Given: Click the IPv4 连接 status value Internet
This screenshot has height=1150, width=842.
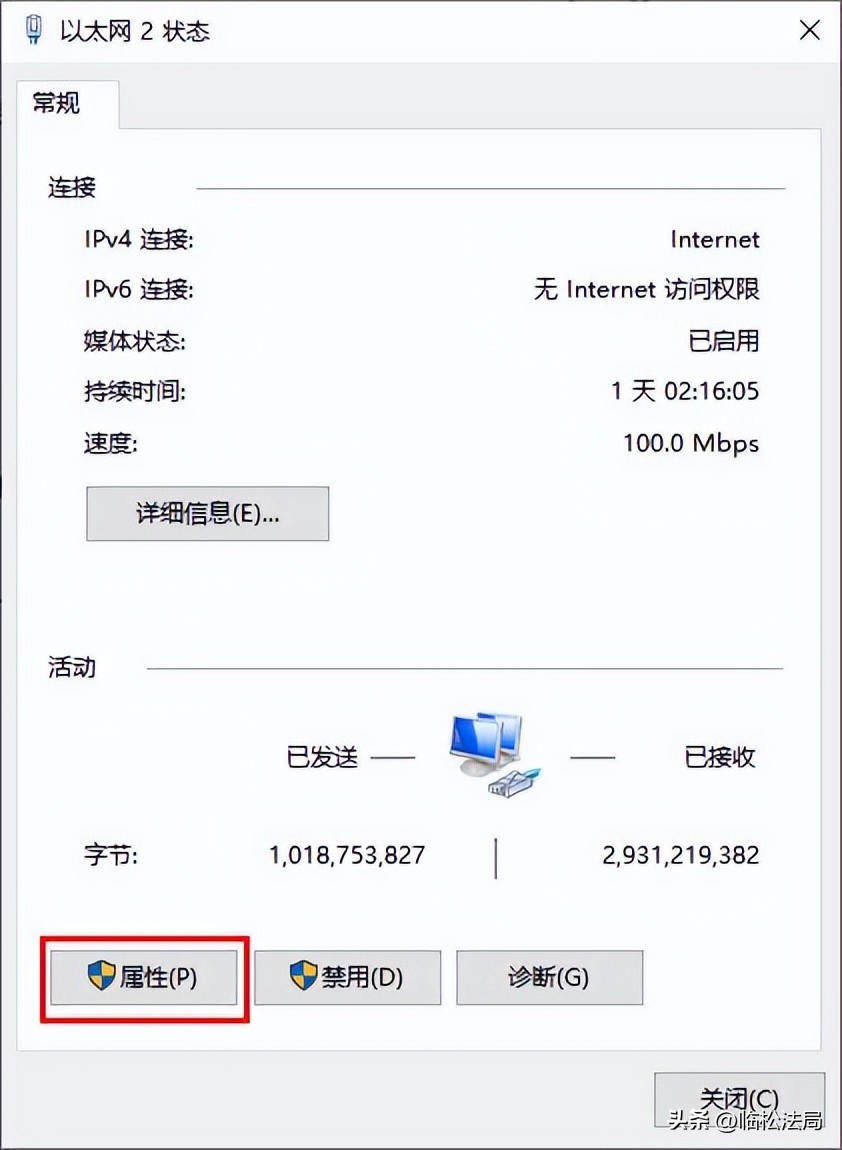Looking at the screenshot, I should 715,239.
